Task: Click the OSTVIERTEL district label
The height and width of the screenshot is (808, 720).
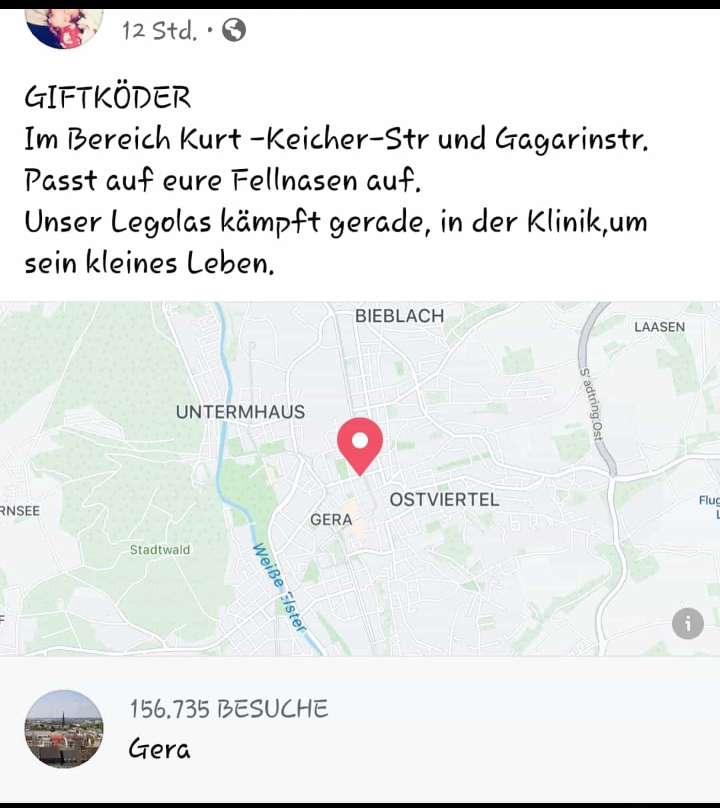Action: click(x=443, y=500)
